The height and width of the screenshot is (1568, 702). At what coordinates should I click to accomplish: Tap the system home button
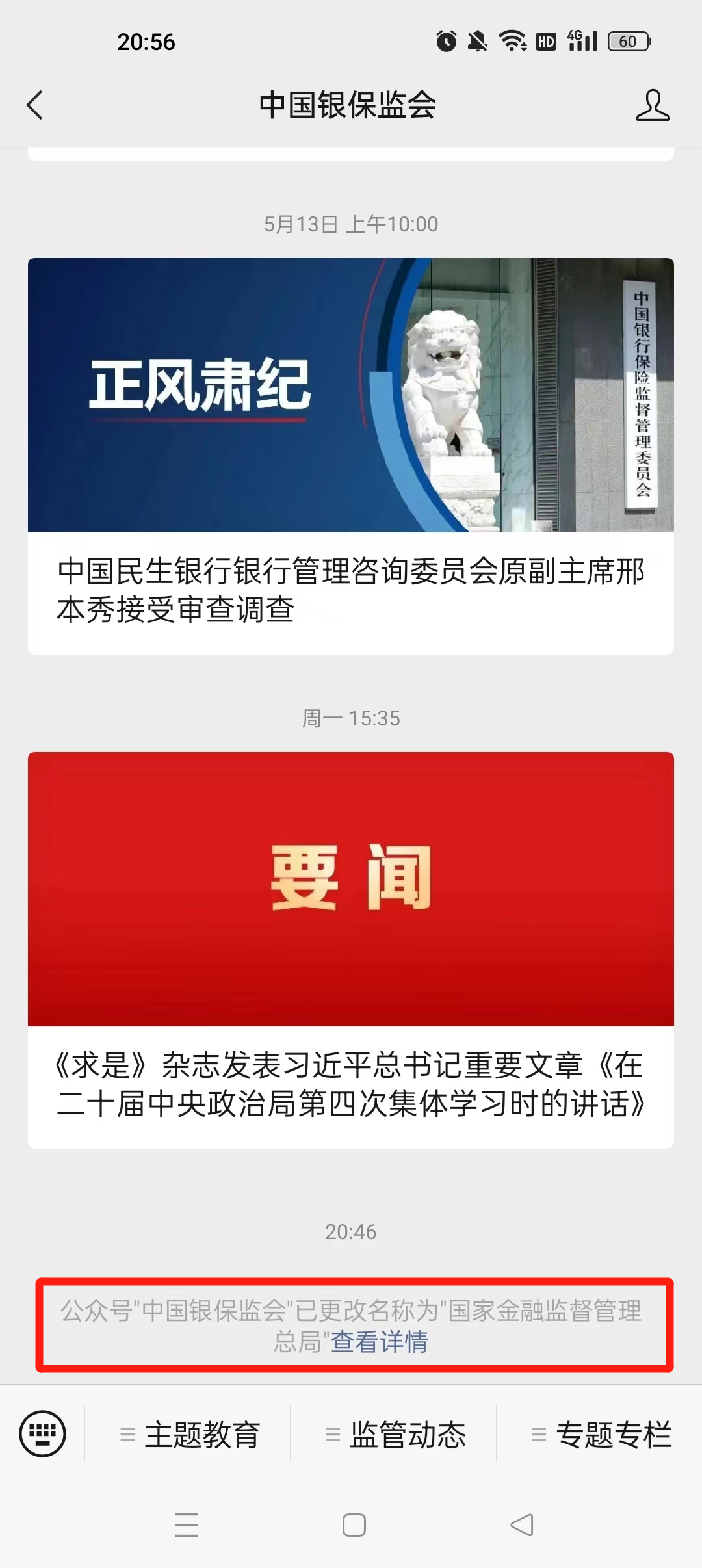tap(354, 1524)
